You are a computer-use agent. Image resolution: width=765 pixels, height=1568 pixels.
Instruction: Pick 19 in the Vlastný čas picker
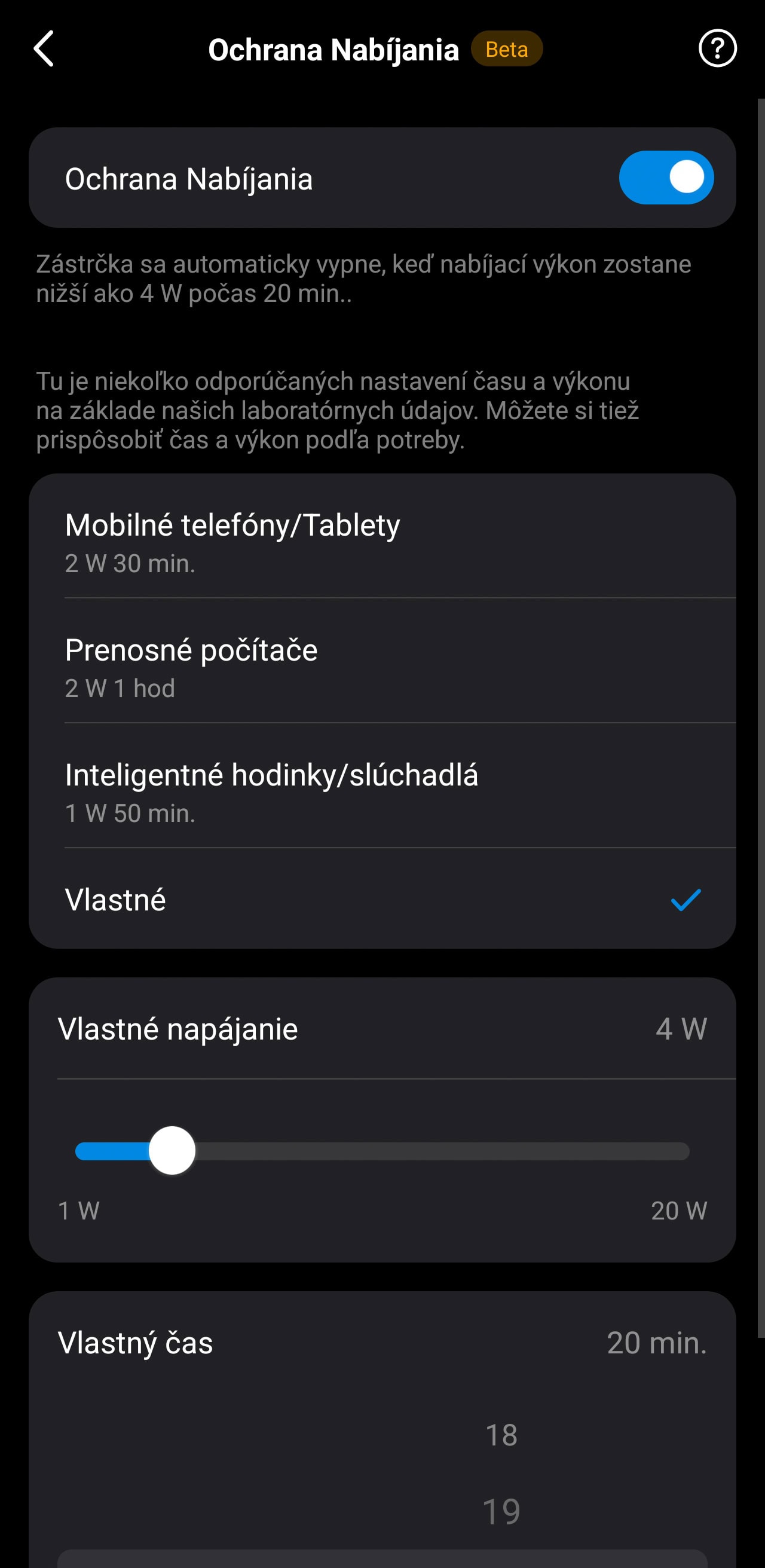(501, 1511)
